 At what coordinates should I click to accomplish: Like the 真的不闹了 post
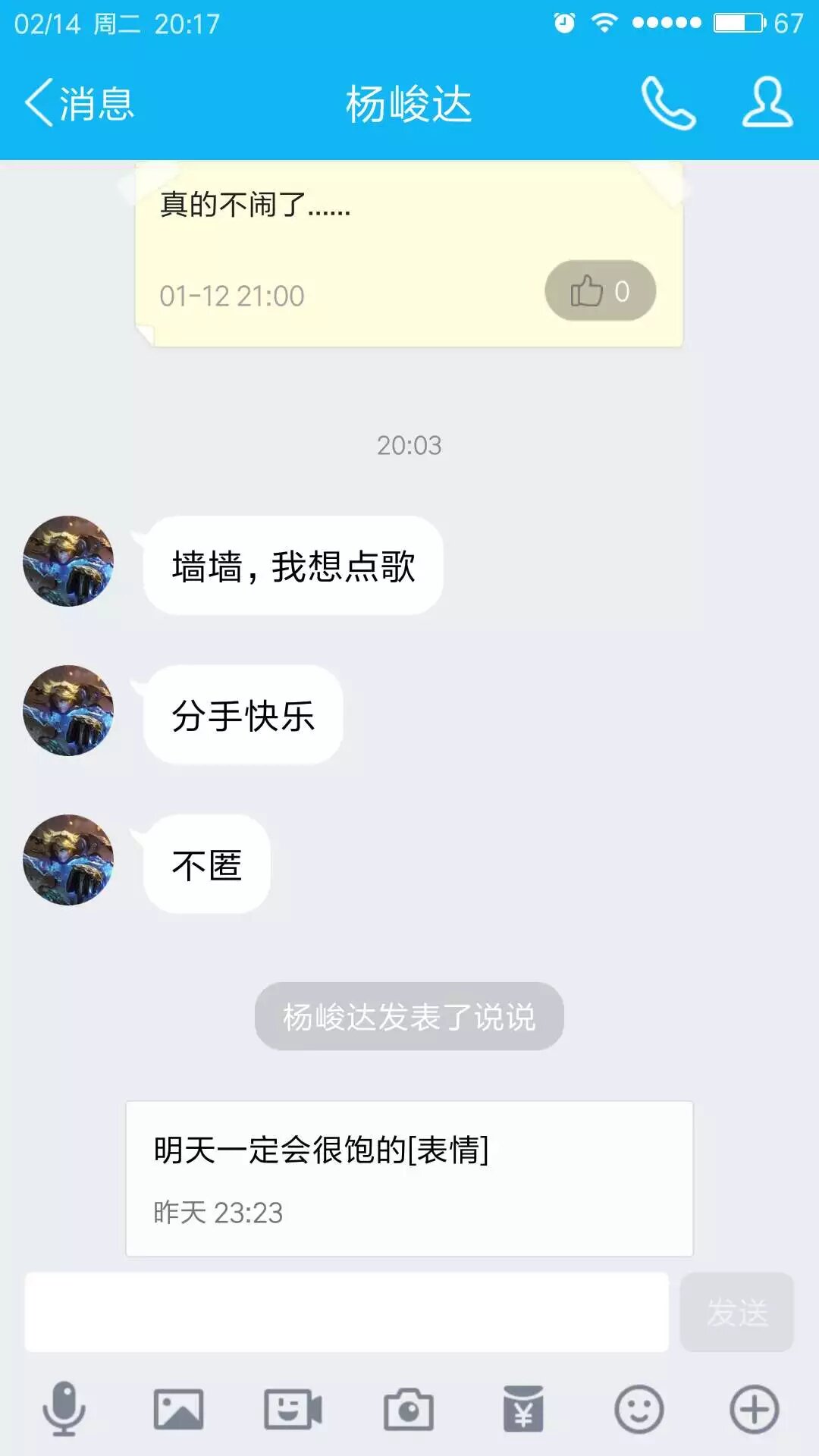pyautogui.click(x=600, y=291)
